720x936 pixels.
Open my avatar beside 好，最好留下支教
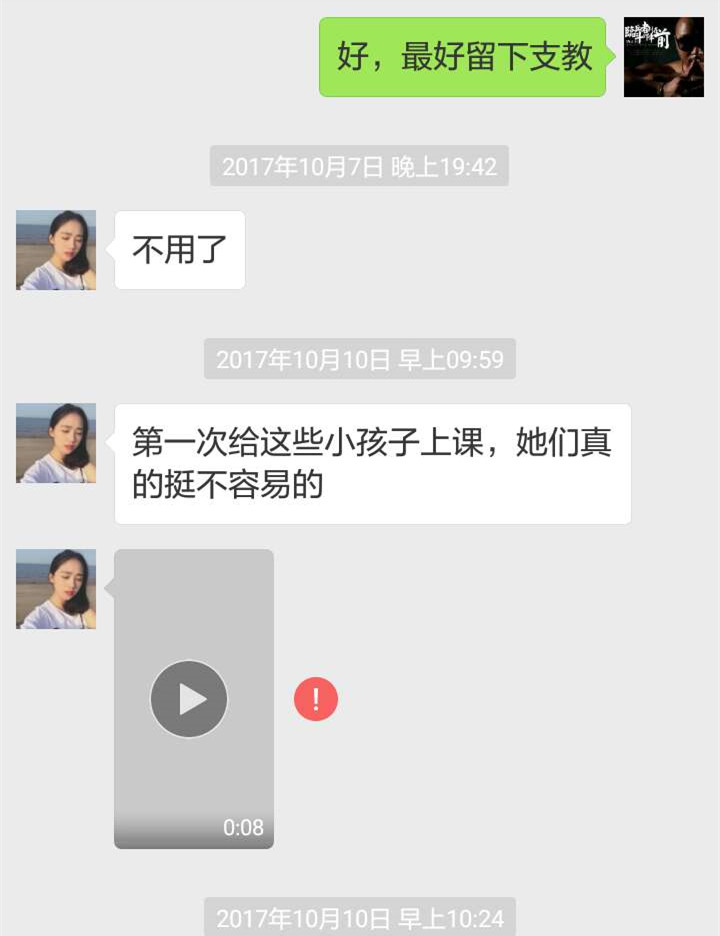pos(663,57)
